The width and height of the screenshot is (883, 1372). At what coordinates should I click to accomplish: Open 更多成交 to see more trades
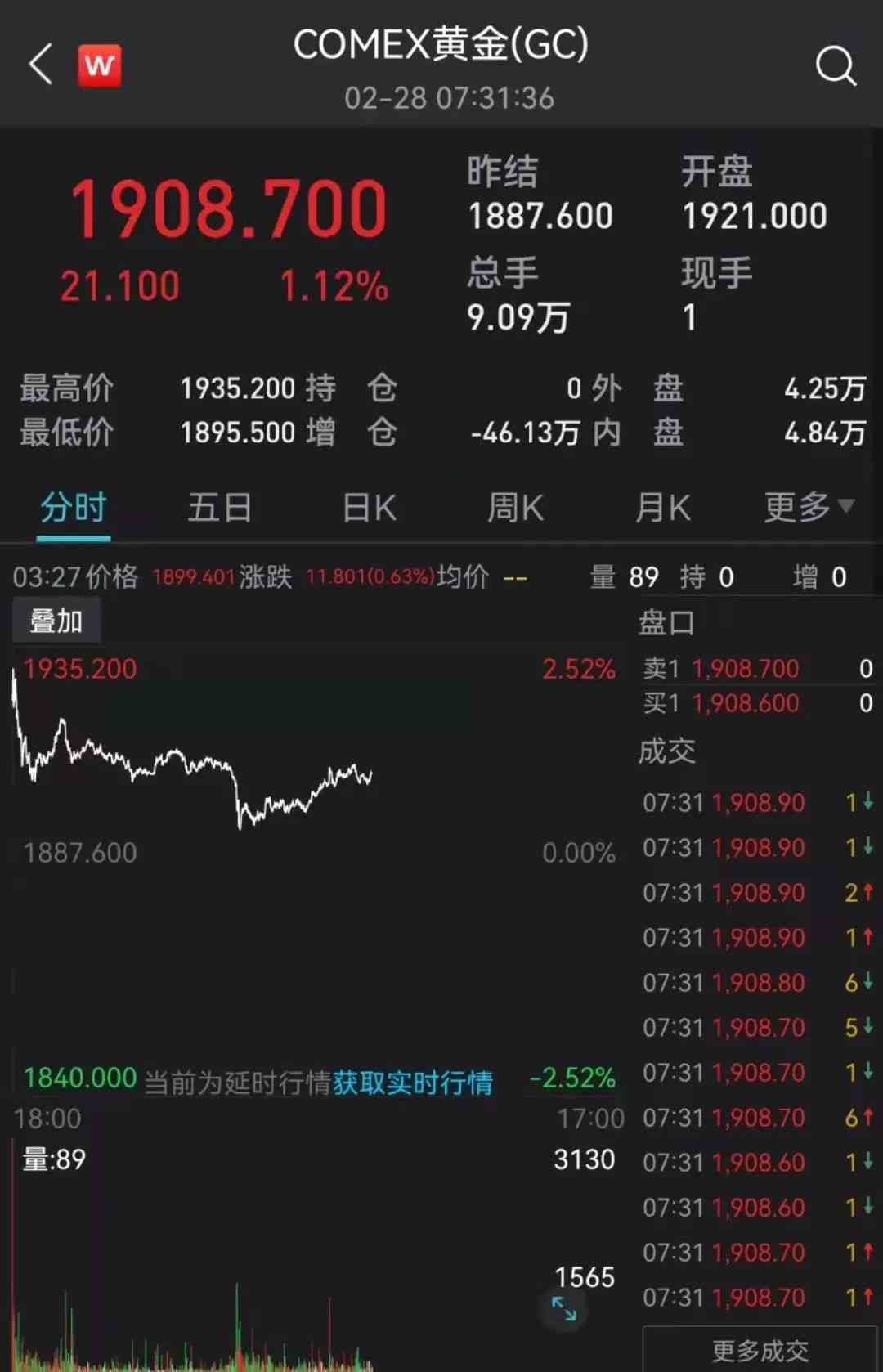[x=760, y=1350]
